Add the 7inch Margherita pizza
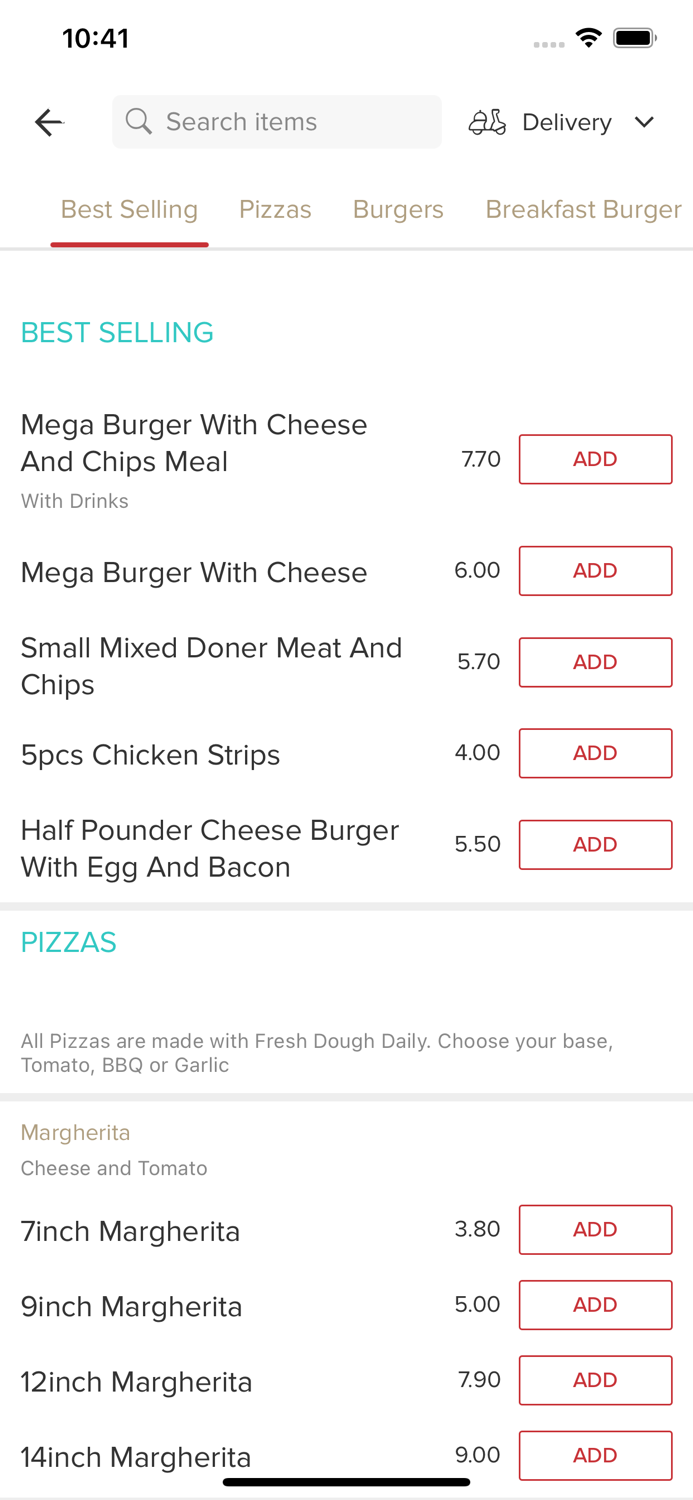 click(x=595, y=1230)
